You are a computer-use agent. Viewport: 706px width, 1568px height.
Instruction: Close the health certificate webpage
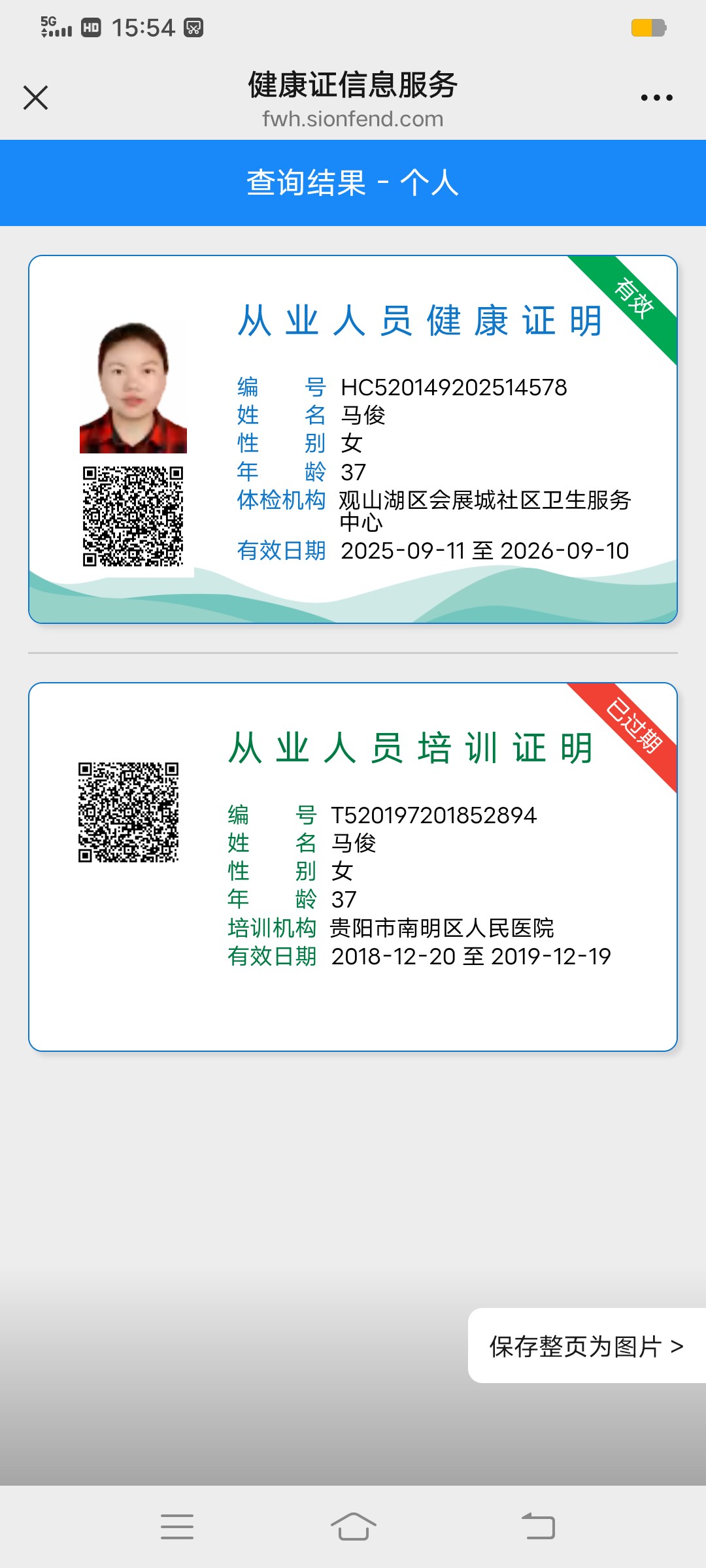tap(35, 98)
